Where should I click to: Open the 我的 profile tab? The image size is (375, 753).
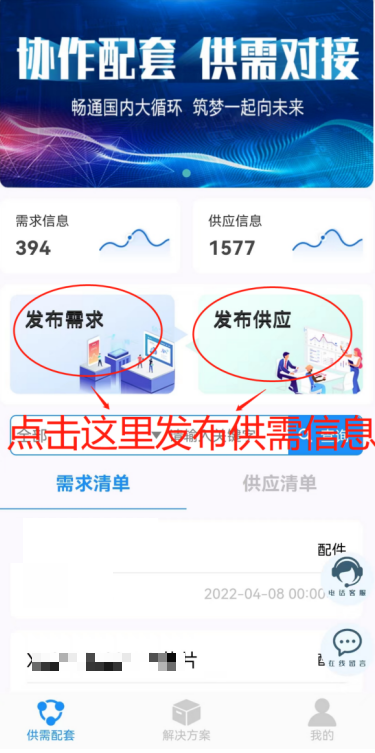322,719
